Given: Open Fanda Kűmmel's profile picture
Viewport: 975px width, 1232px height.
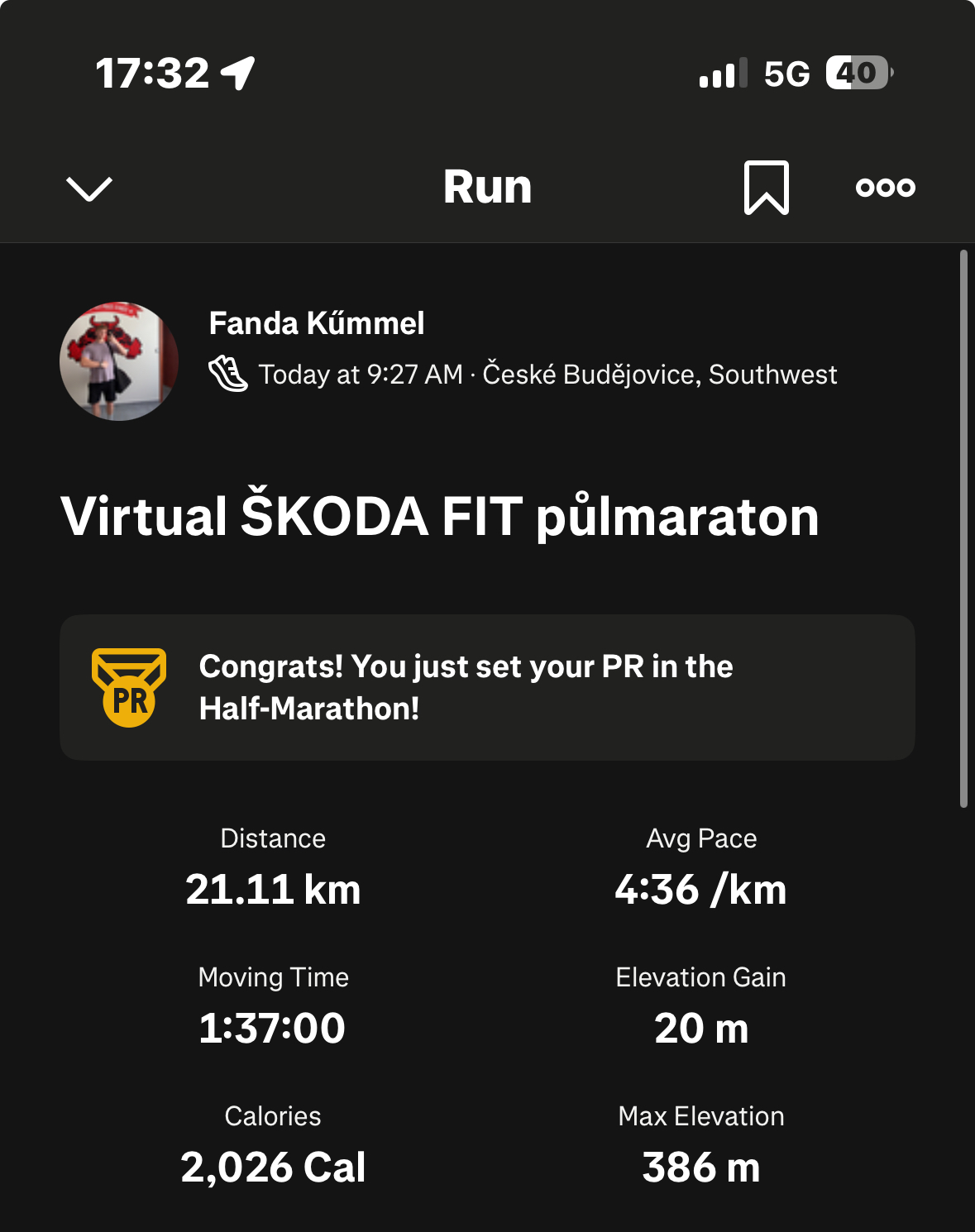Looking at the screenshot, I should 119,361.
